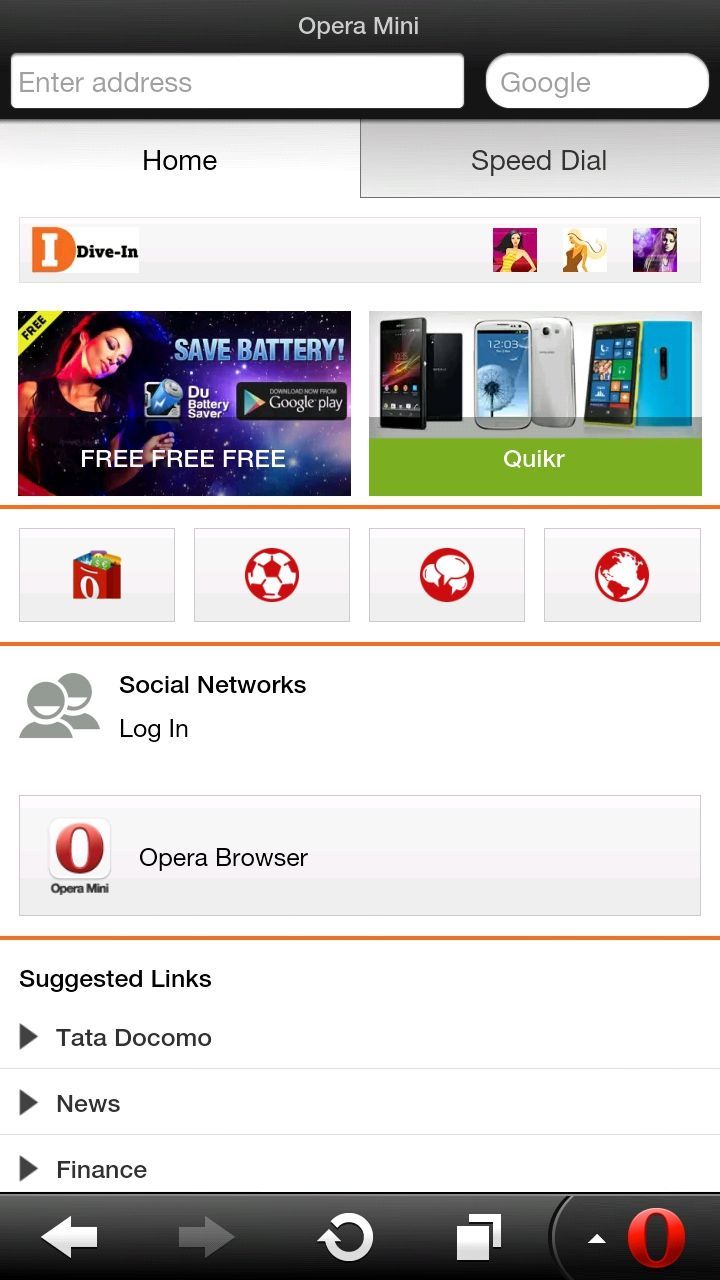
Task: Go back to the previous page
Action: (x=69, y=1238)
